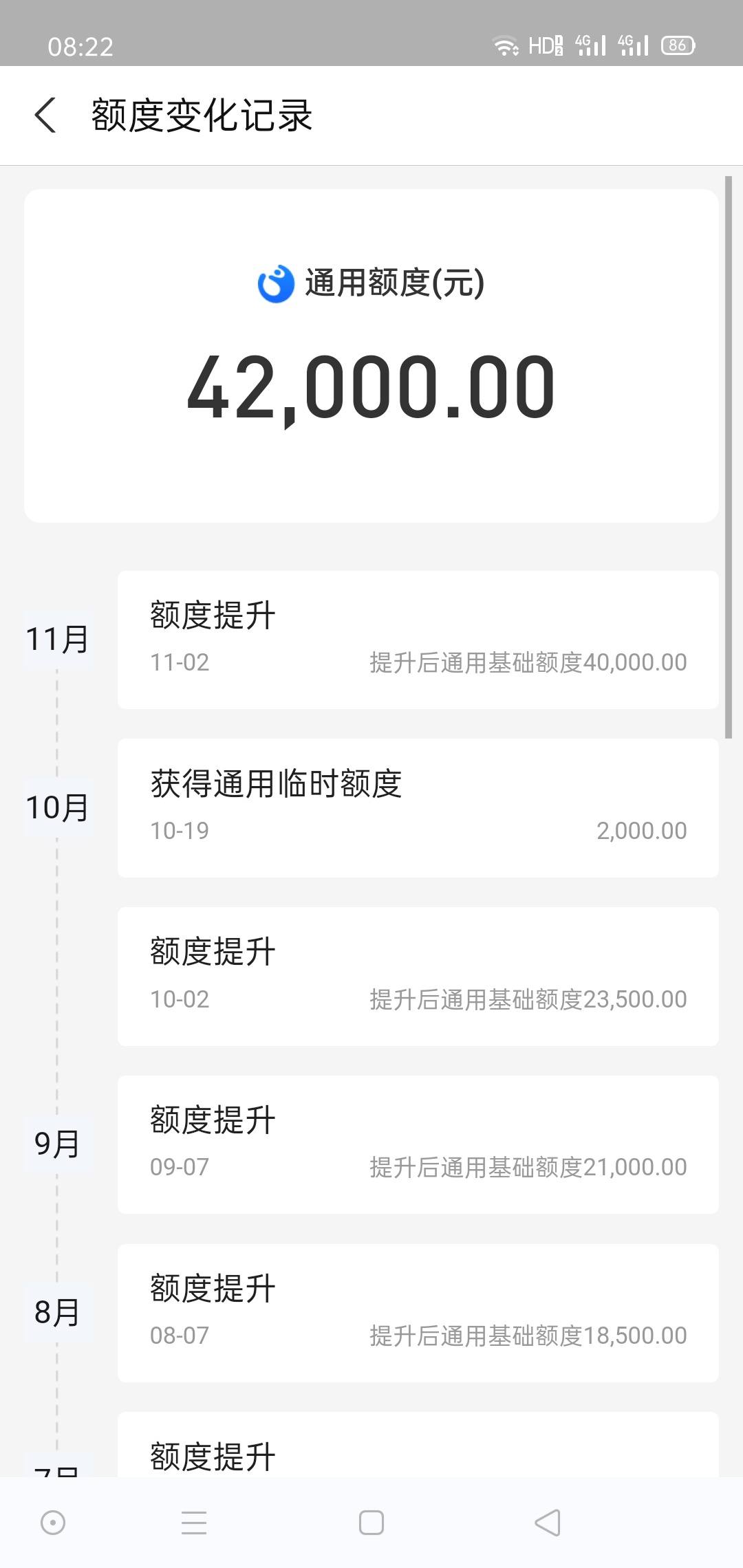Open the 09-07 额度提升 record
Image resolution: width=743 pixels, height=1568 pixels.
(x=418, y=1145)
